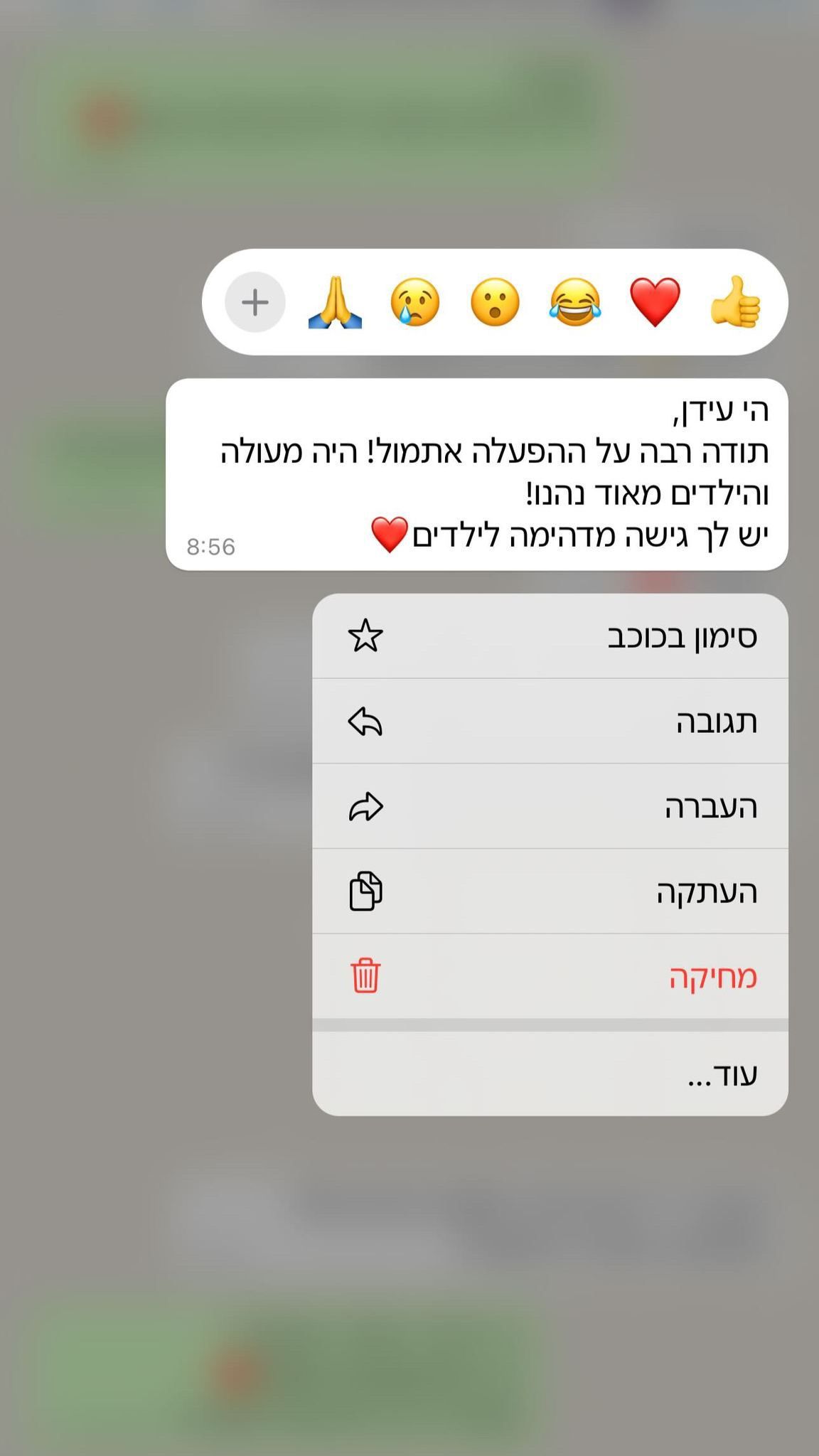Reply to the message via תגובה
This screenshot has width=819, height=1456.
point(550,722)
